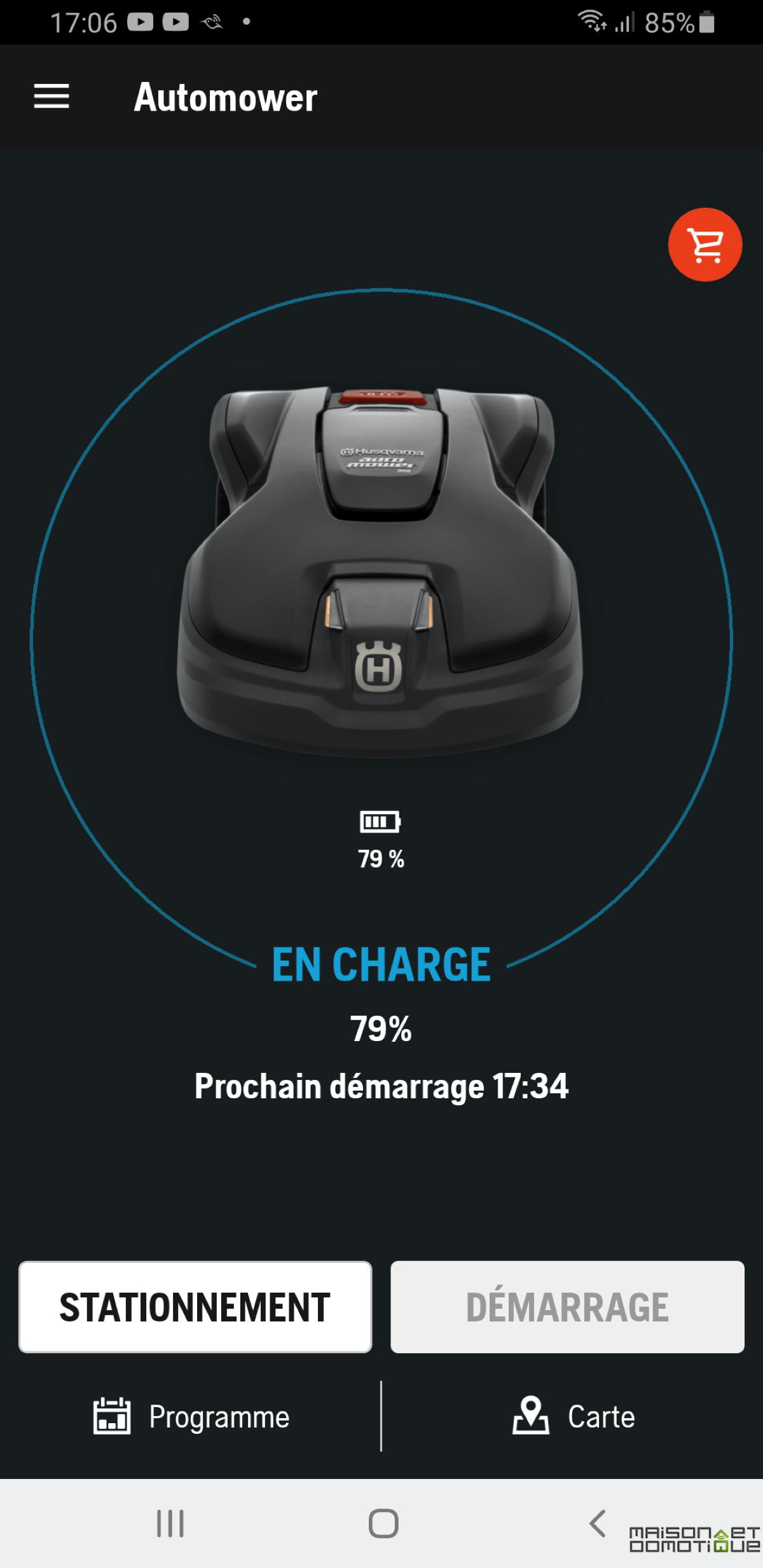Open the Carte map view
This screenshot has width=763, height=1568.
(x=574, y=1416)
